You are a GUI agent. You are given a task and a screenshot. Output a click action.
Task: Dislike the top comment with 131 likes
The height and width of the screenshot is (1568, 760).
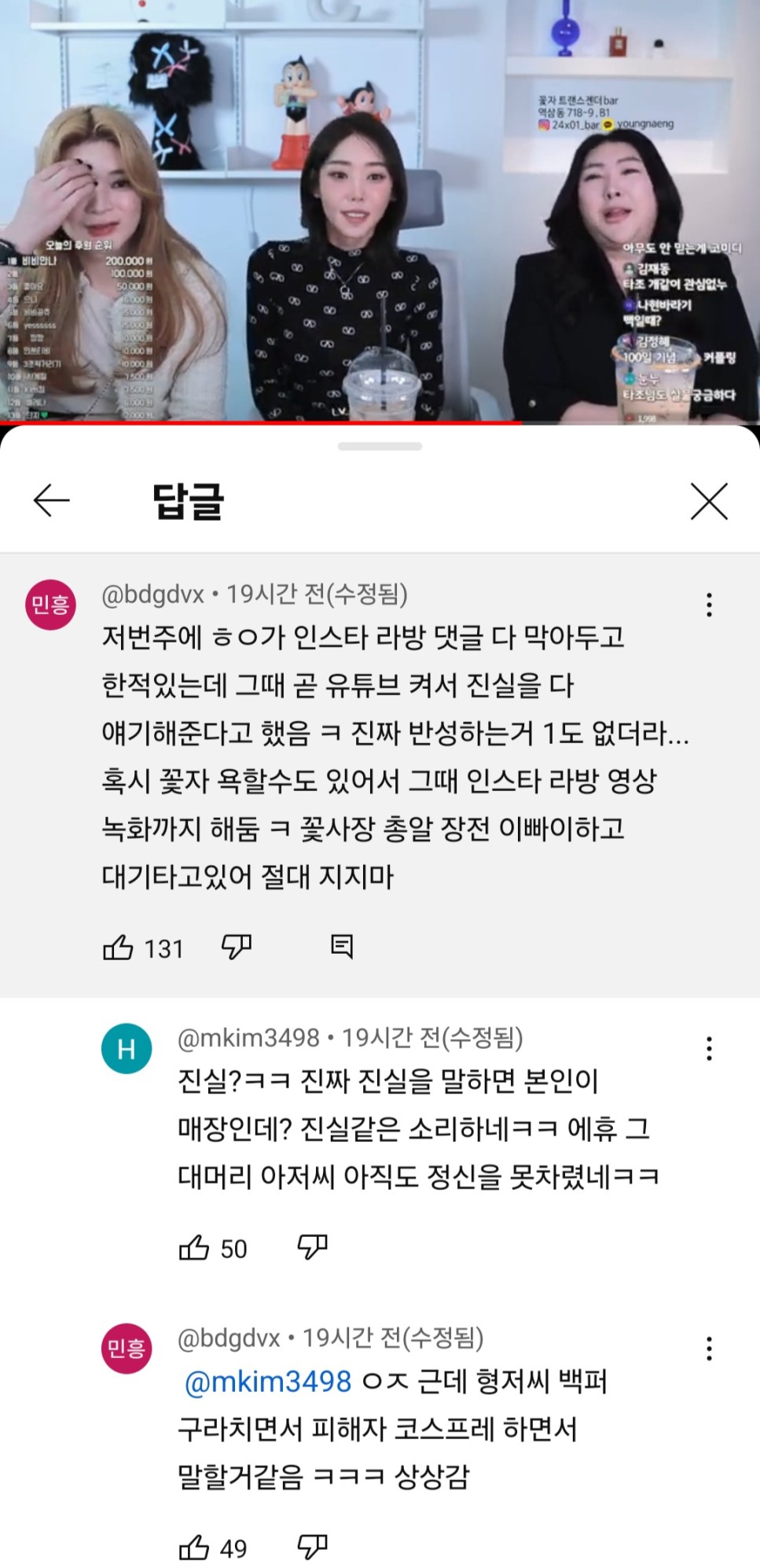[236, 947]
